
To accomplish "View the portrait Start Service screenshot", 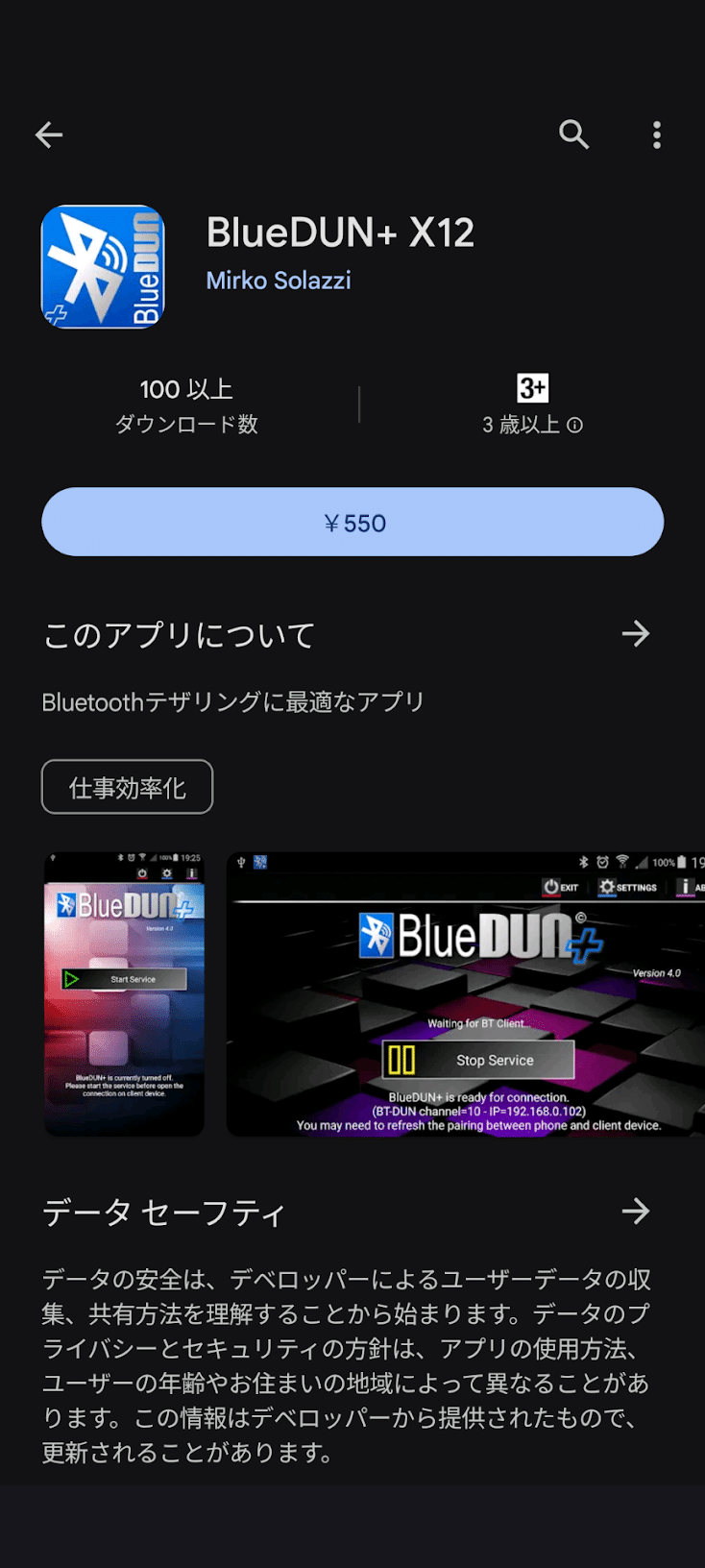I will 124,993.
